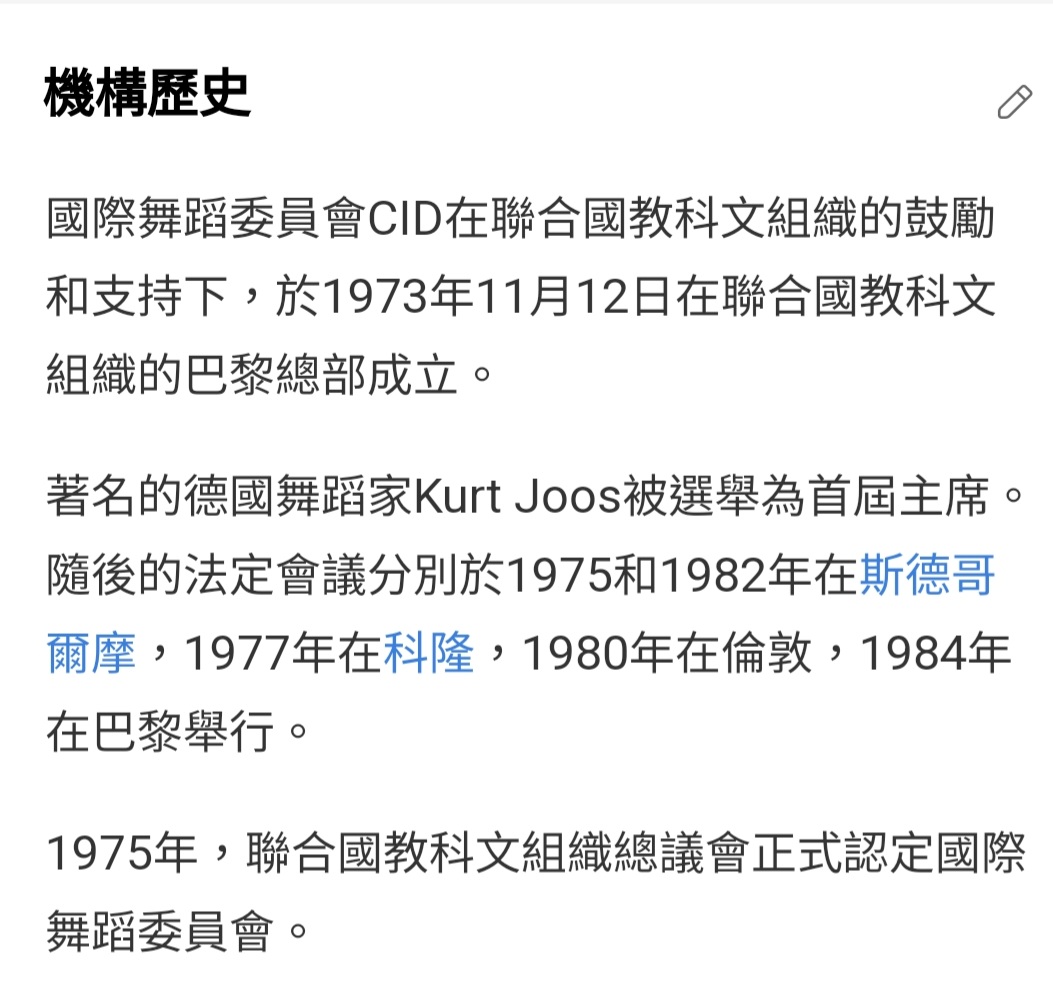The height and width of the screenshot is (1007, 1053).
Task: Follow the 科隆 link
Action: coord(428,655)
